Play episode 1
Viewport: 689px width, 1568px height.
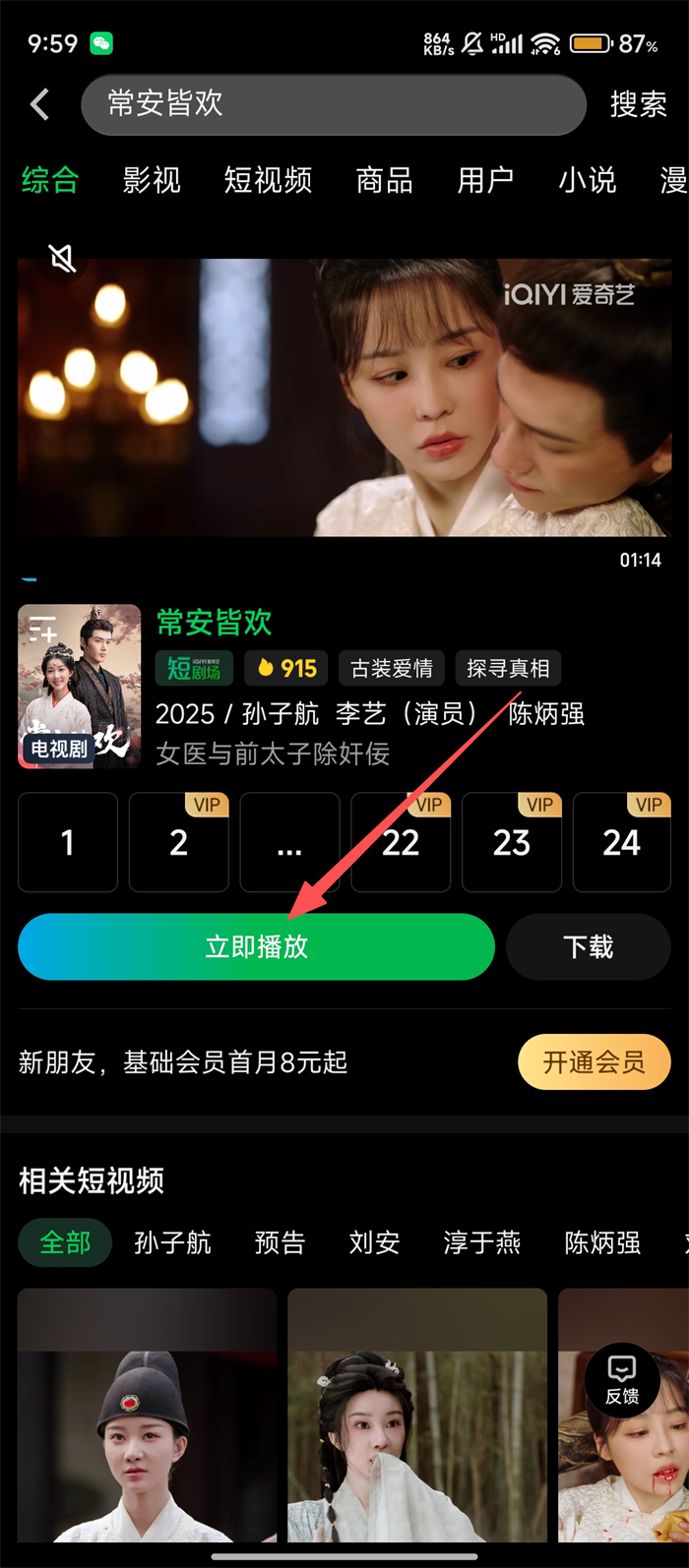pos(68,842)
